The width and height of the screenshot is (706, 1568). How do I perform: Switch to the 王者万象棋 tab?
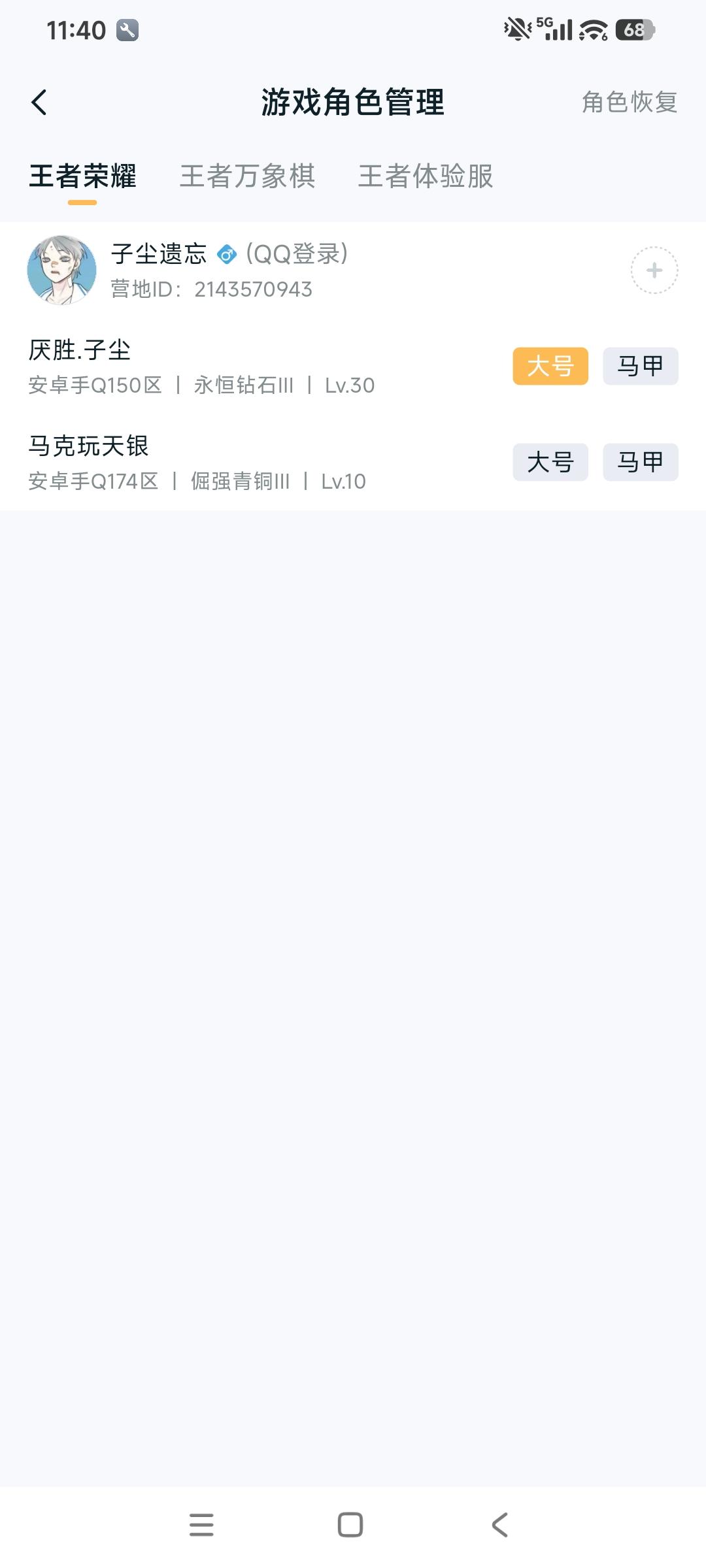point(248,176)
